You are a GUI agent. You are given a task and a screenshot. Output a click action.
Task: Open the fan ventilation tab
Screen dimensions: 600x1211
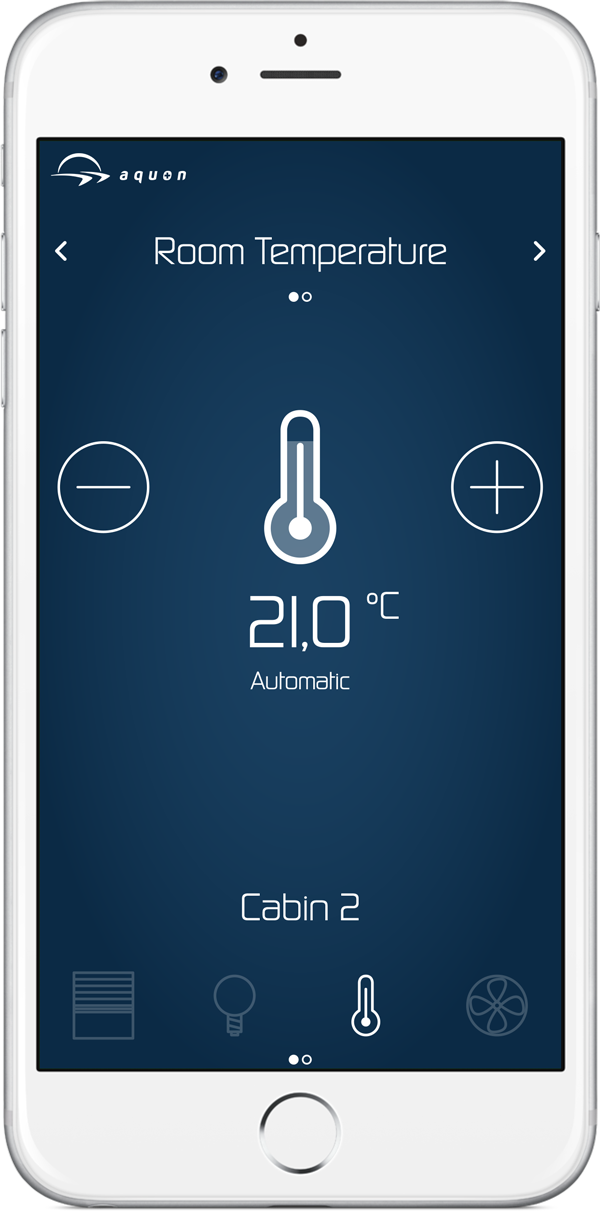pos(497,1005)
